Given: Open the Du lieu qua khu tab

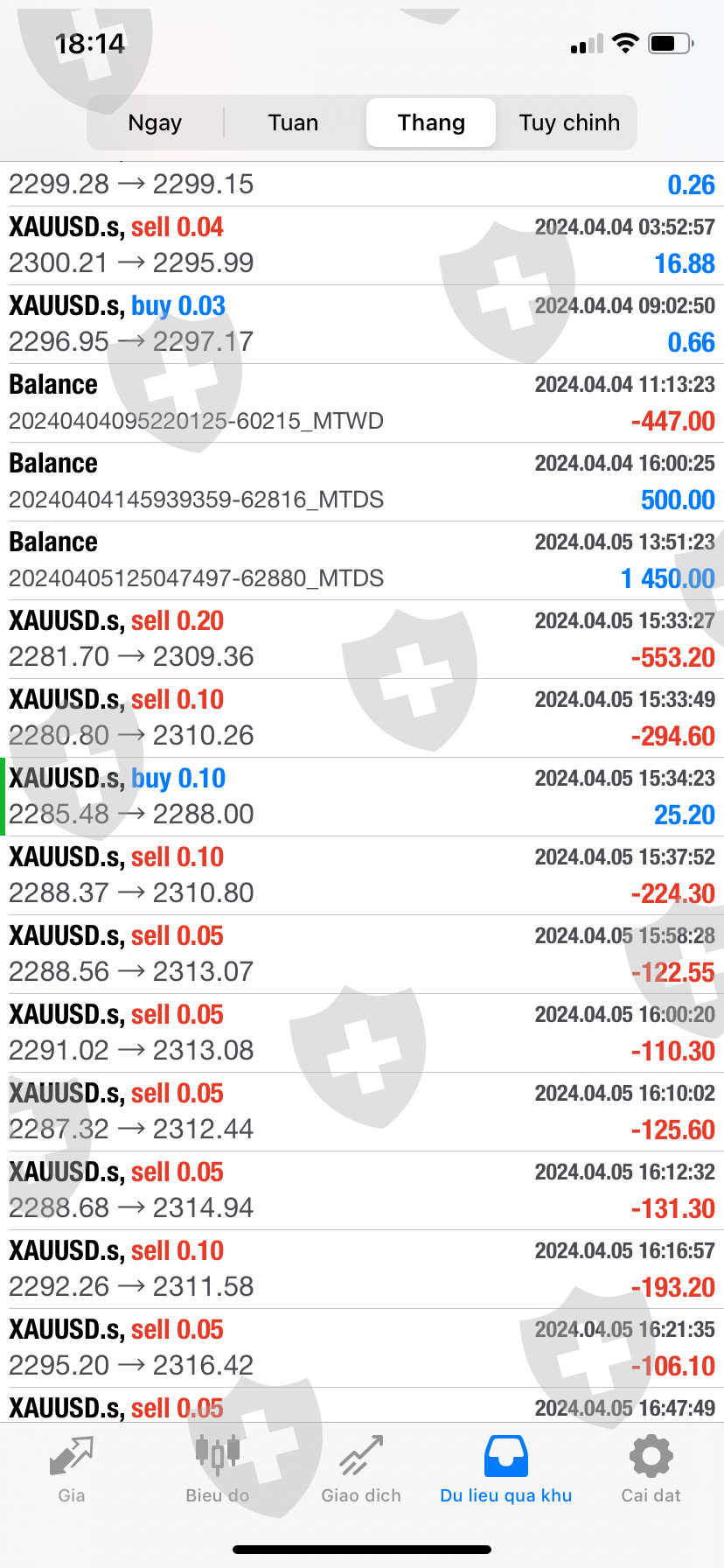Looking at the screenshot, I should point(505,1470).
